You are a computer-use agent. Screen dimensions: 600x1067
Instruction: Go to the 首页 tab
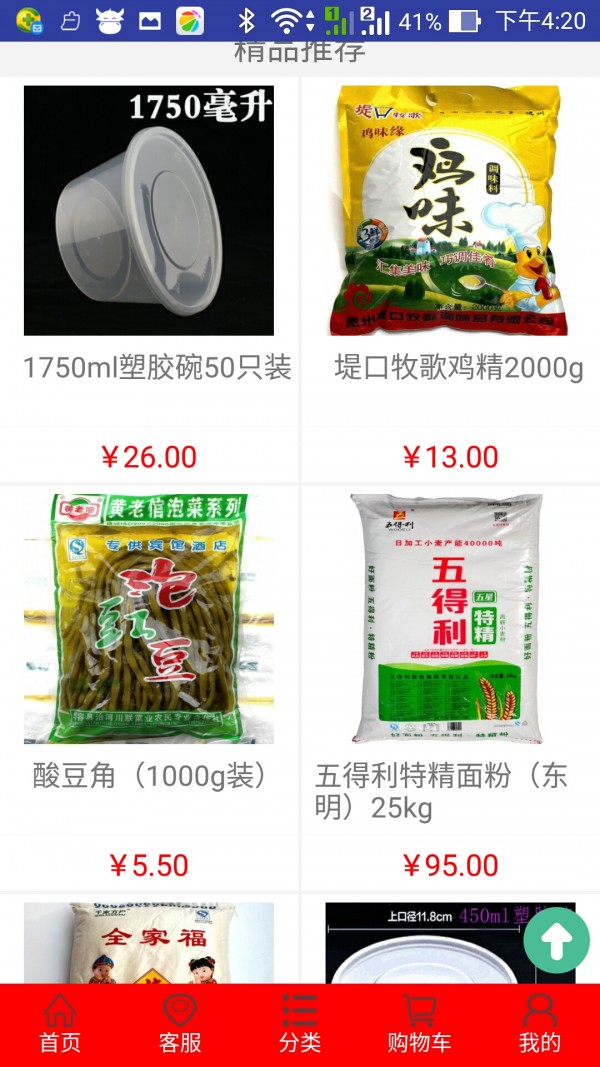60,1025
